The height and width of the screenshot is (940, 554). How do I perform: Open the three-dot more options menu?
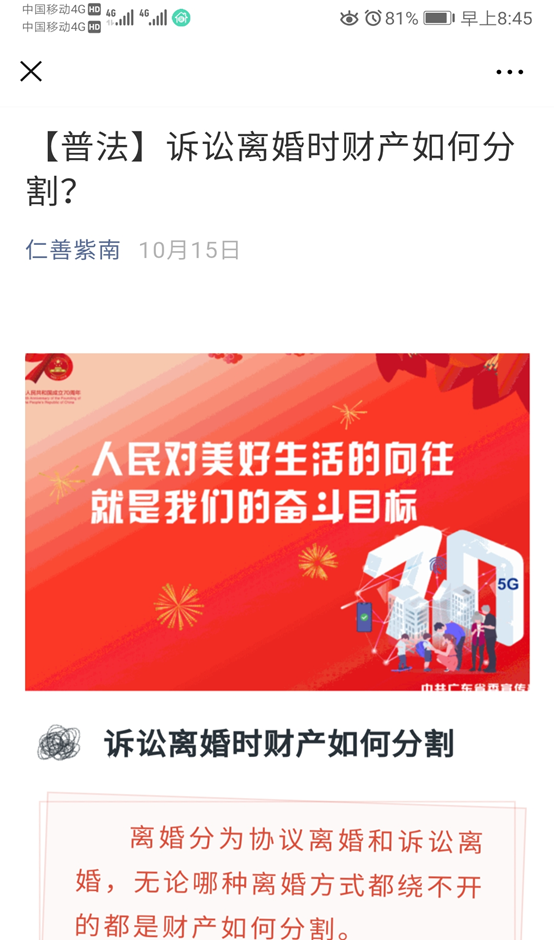pyautogui.click(x=510, y=72)
